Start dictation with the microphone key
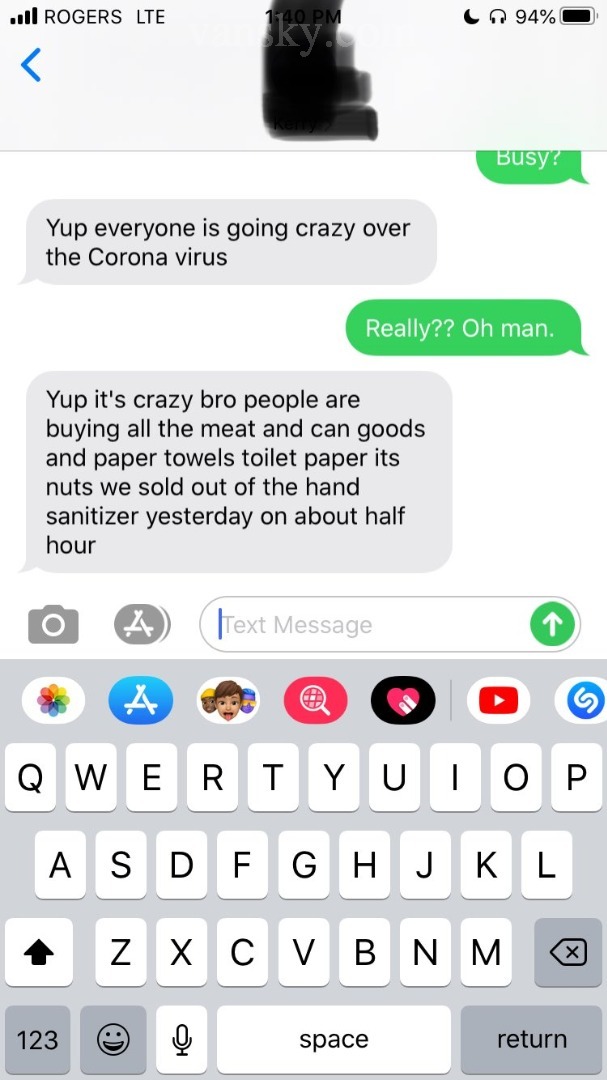Viewport: 607px width, 1080px height. click(181, 1040)
